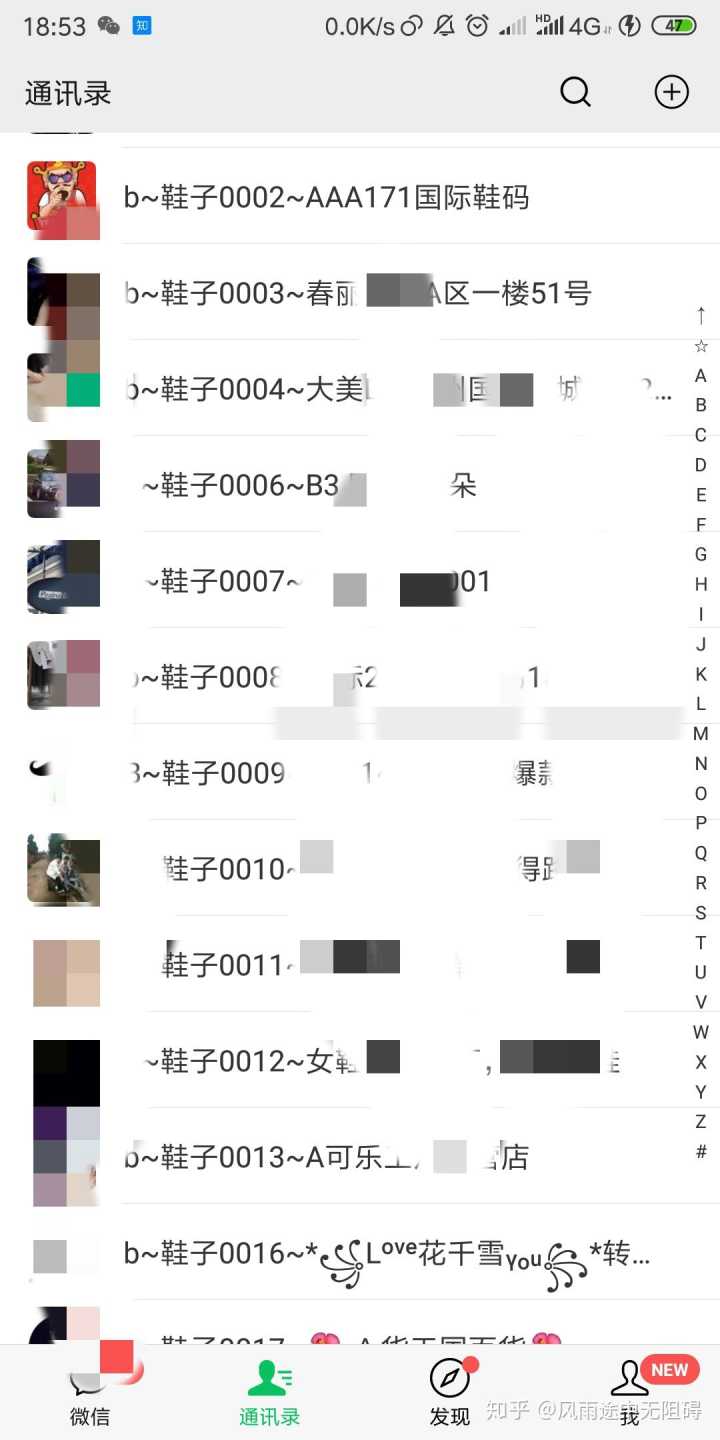Tap the plus add icon

671,93
